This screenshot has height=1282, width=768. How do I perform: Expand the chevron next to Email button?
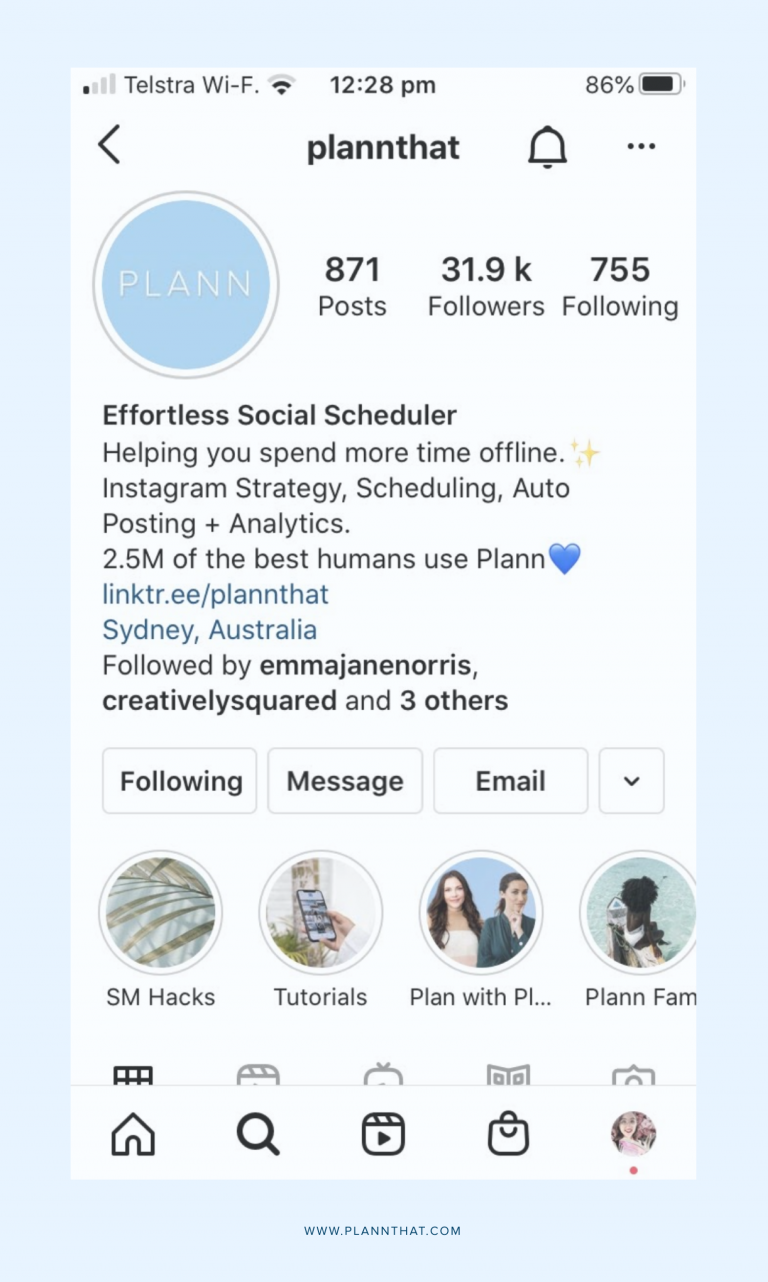point(631,781)
